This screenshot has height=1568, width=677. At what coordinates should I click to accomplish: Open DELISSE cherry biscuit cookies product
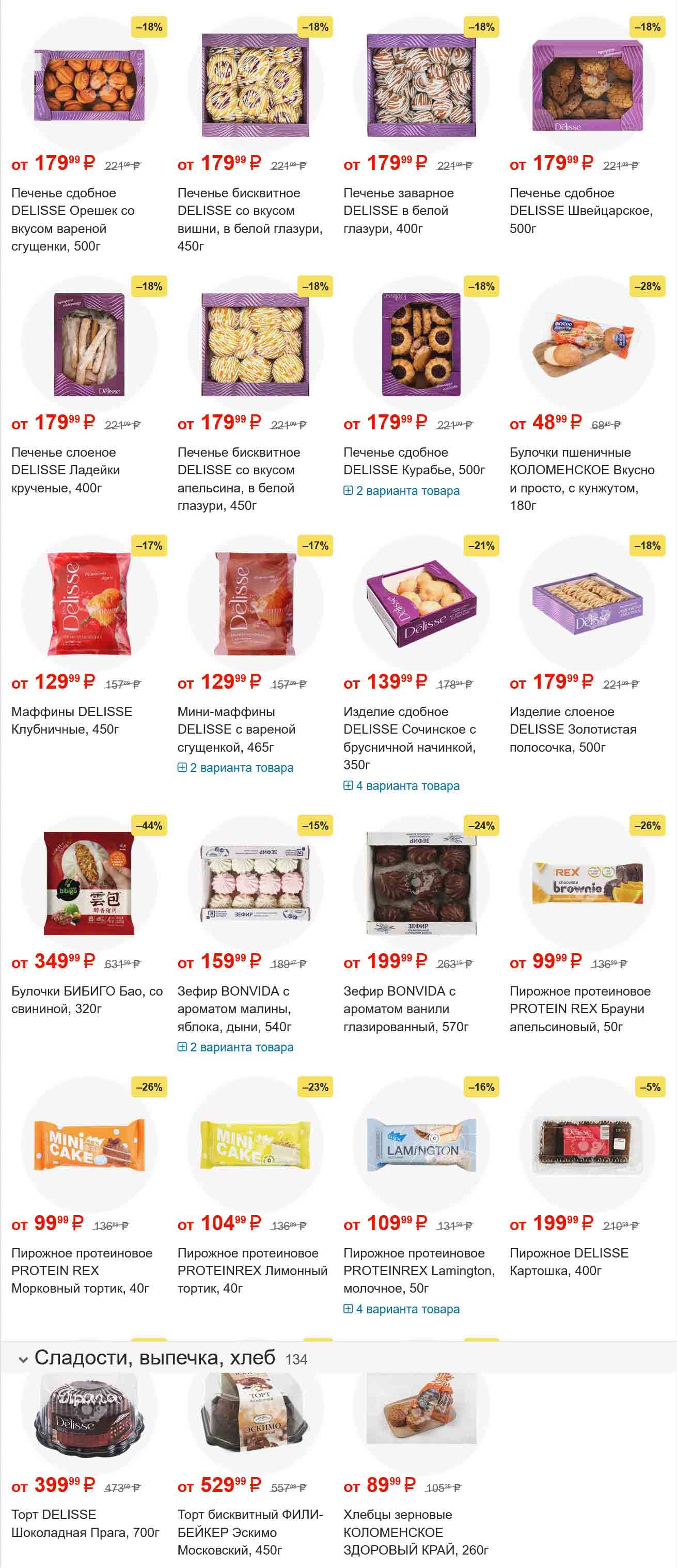[x=249, y=219]
